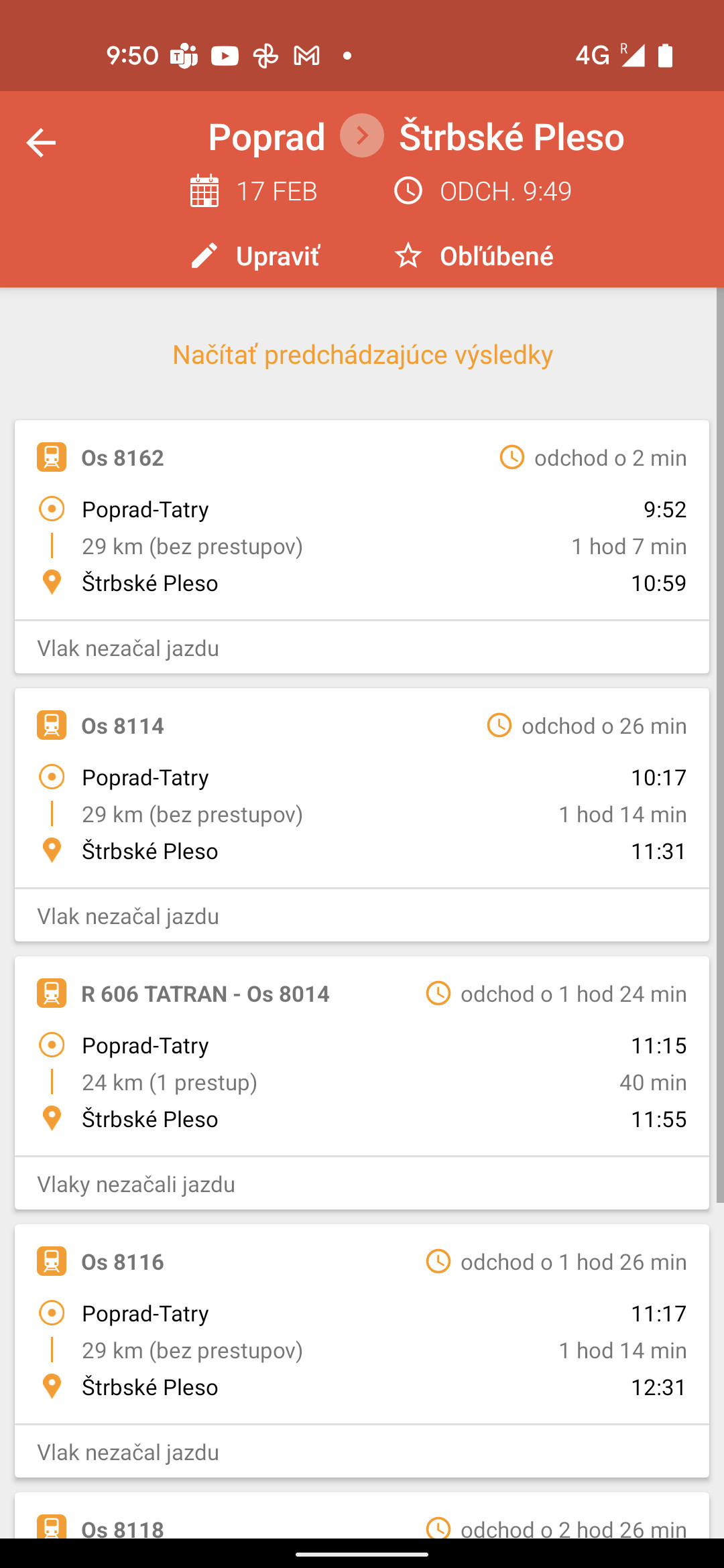Viewport: 724px width, 1568px height.
Task: Open the Os 8118 connection card
Action: (362, 1516)
